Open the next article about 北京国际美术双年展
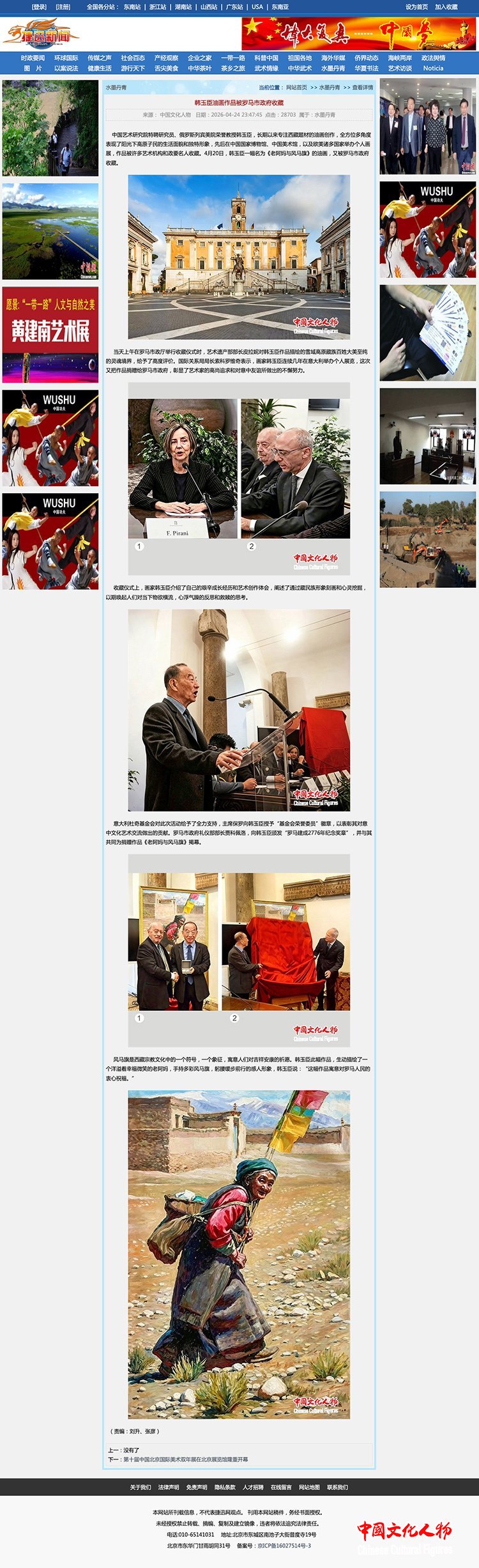This screenshot has width=479, height=1568. pos(185,1459)
